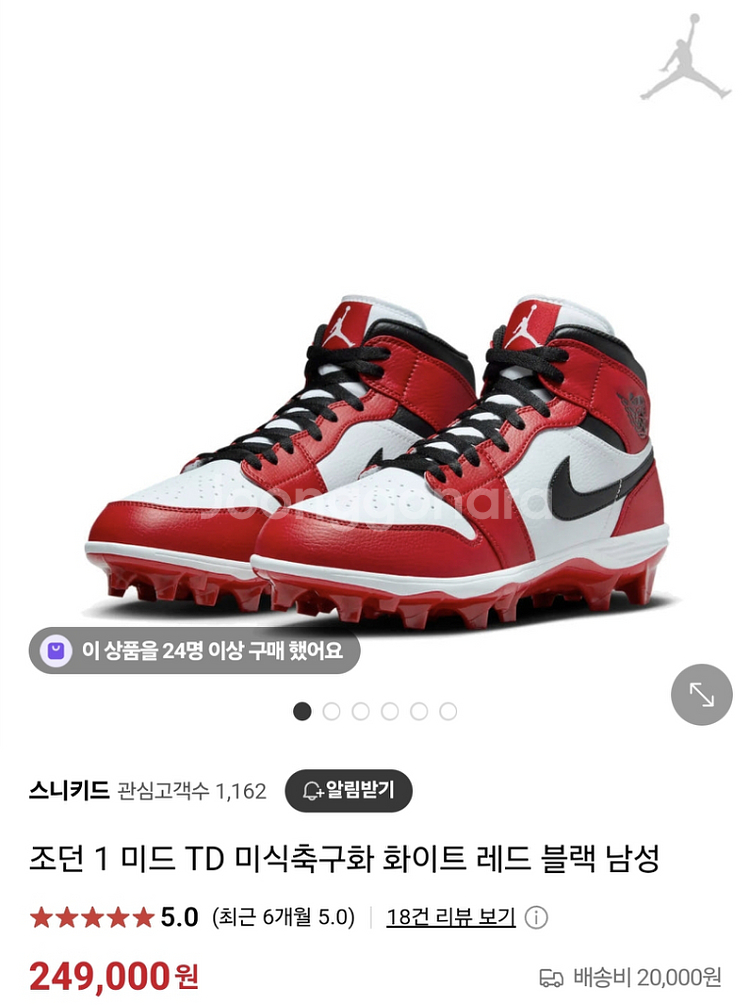Open the 18건 리뷰 보기 link
Viewport: 750px width, 1005px height.
coord(451,917)
